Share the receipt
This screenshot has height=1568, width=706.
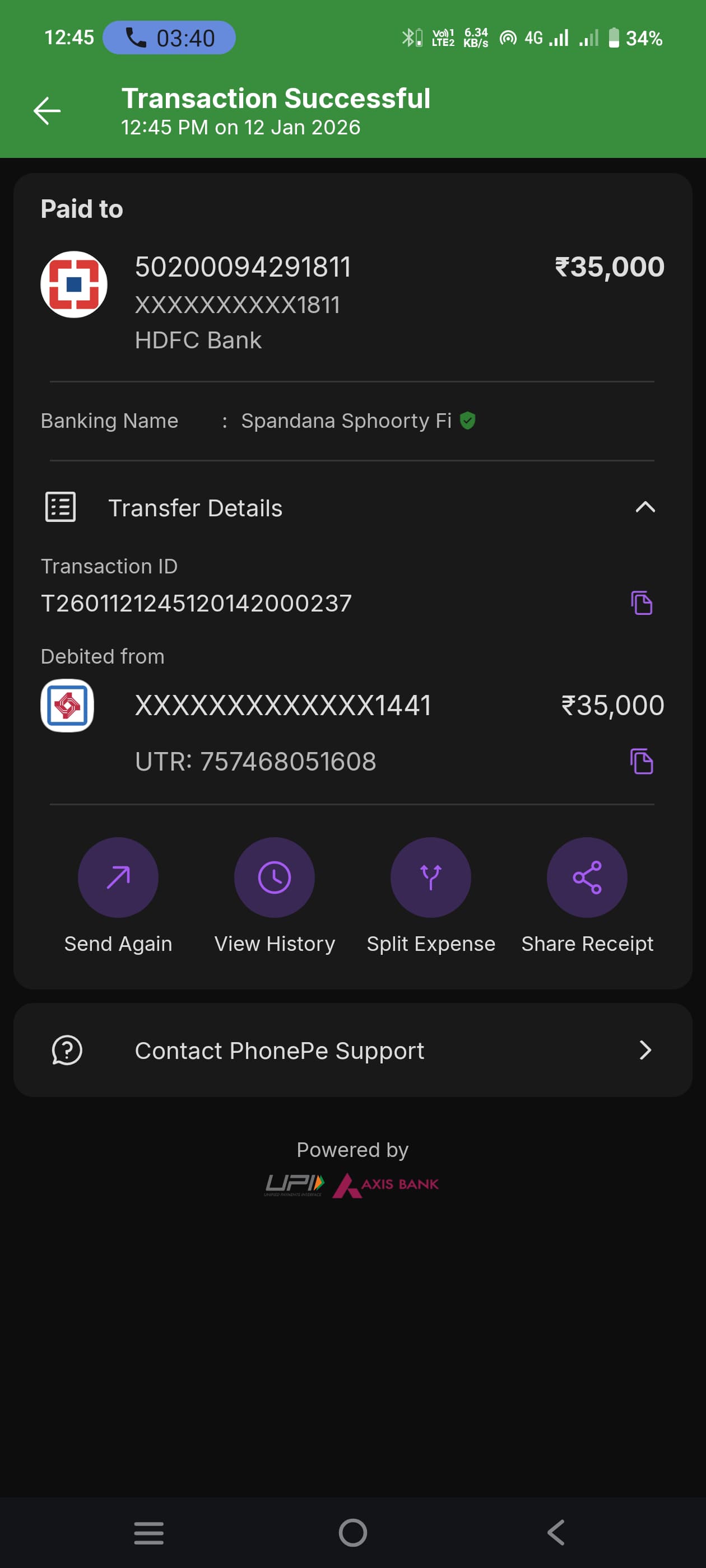587,877
